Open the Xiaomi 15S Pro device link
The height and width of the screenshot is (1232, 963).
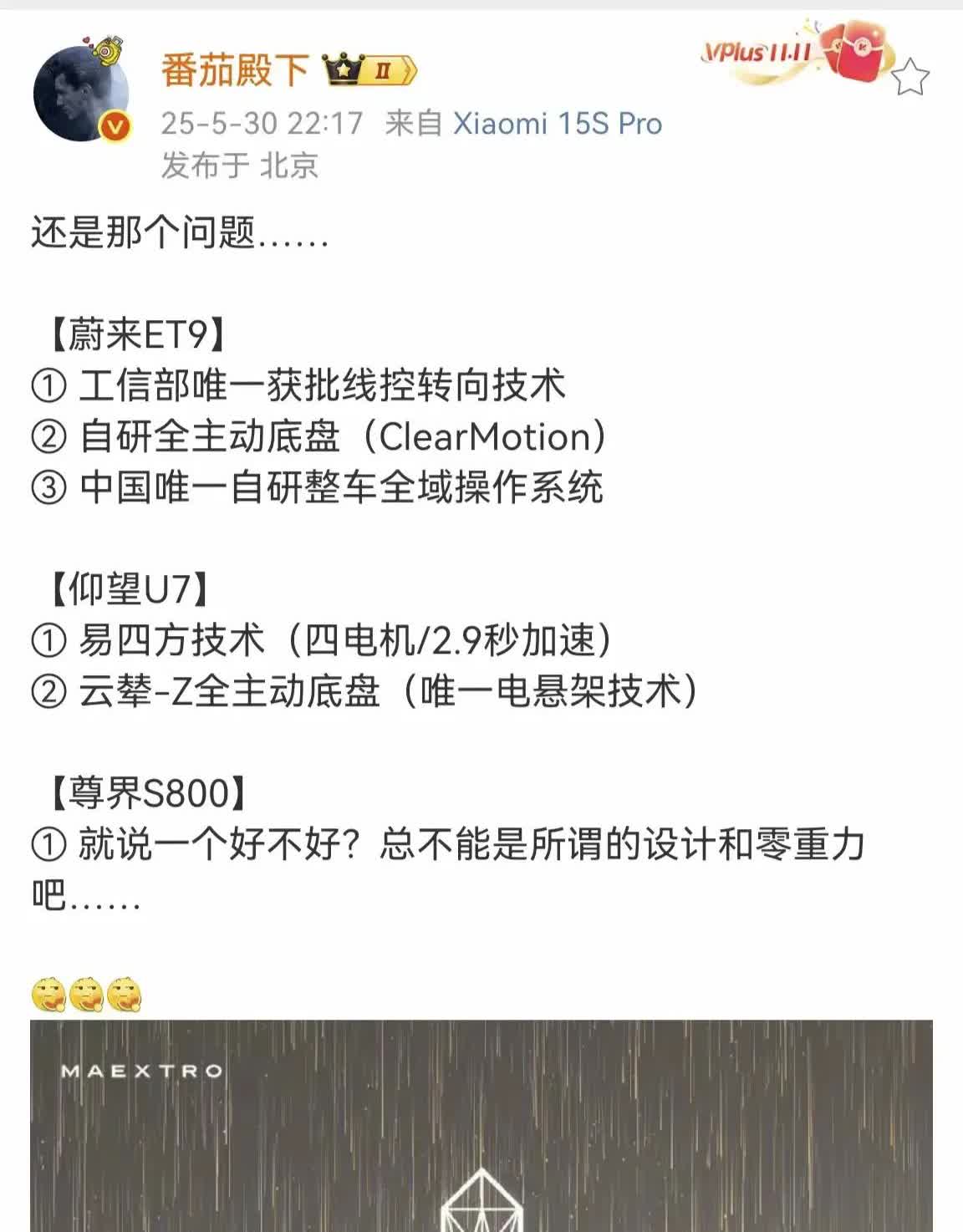[558, 124]
